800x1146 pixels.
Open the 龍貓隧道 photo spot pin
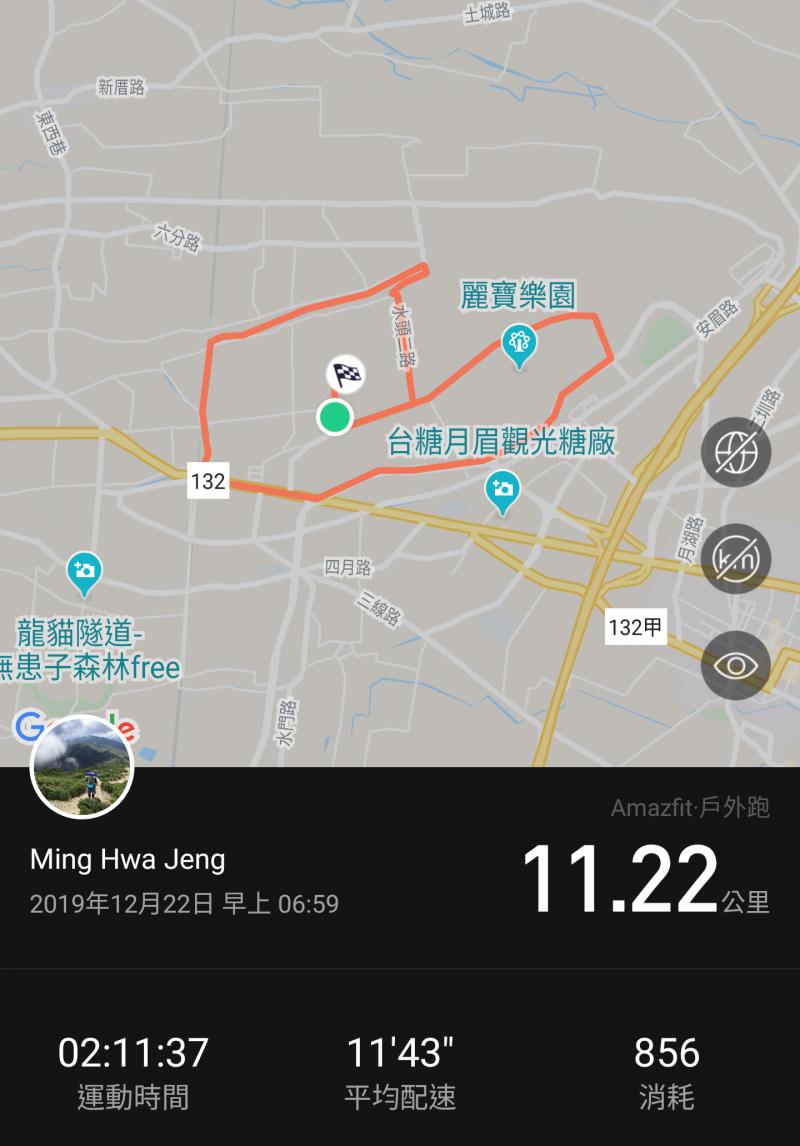click(x=85, y=571)
